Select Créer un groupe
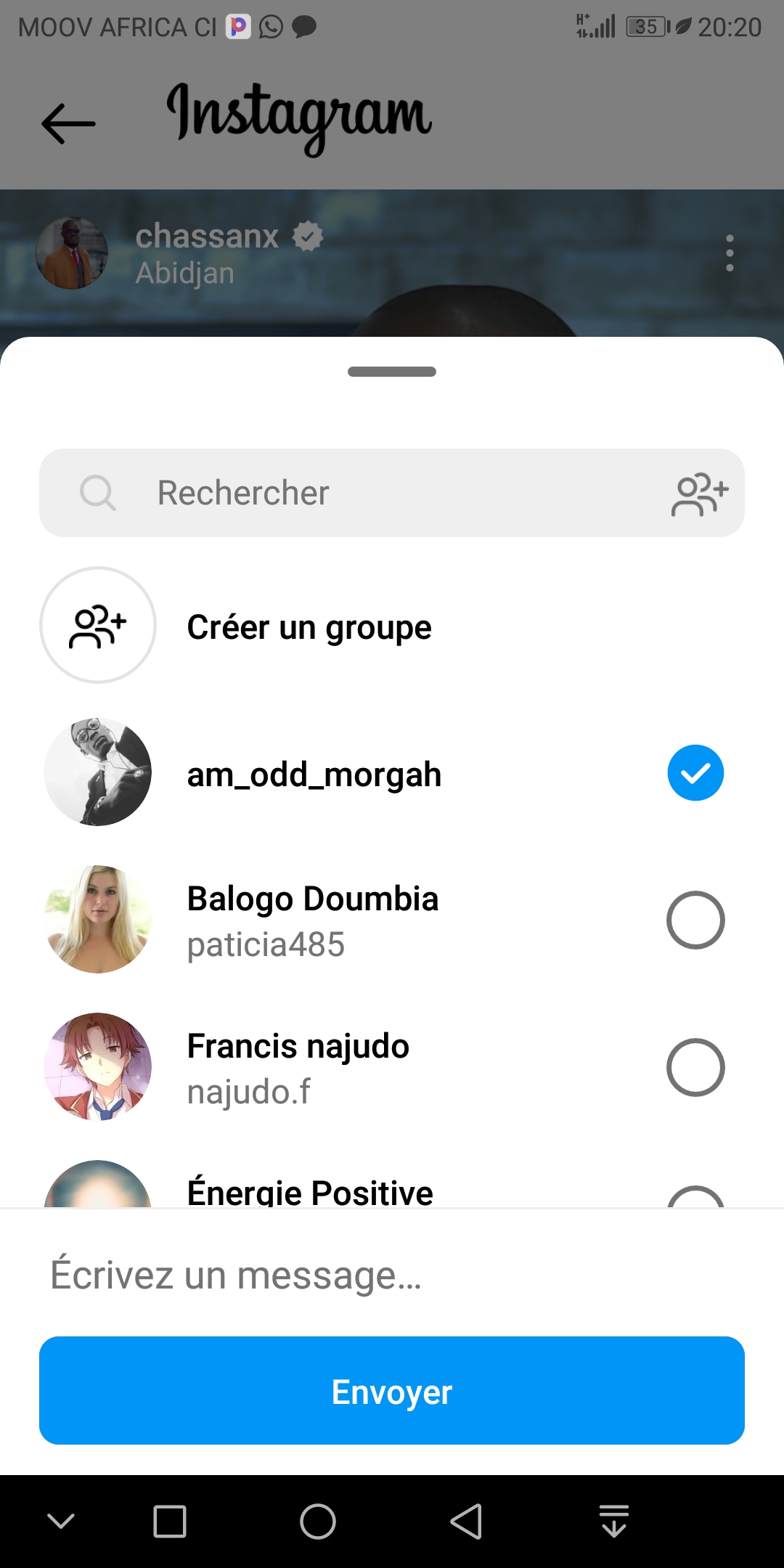This screenshot has height=1568, width=784. [x=309, y=626]
